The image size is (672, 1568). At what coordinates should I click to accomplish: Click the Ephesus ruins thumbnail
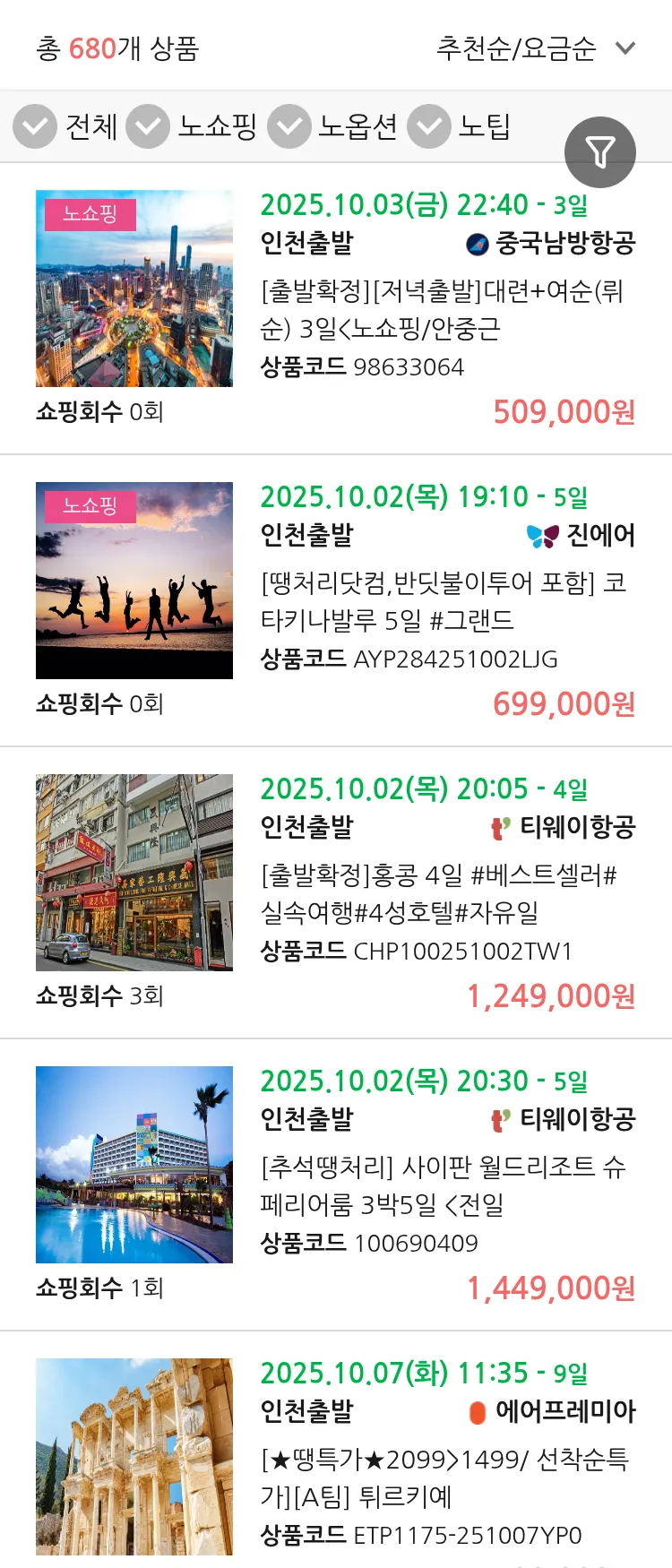[x=134, y=1455]
